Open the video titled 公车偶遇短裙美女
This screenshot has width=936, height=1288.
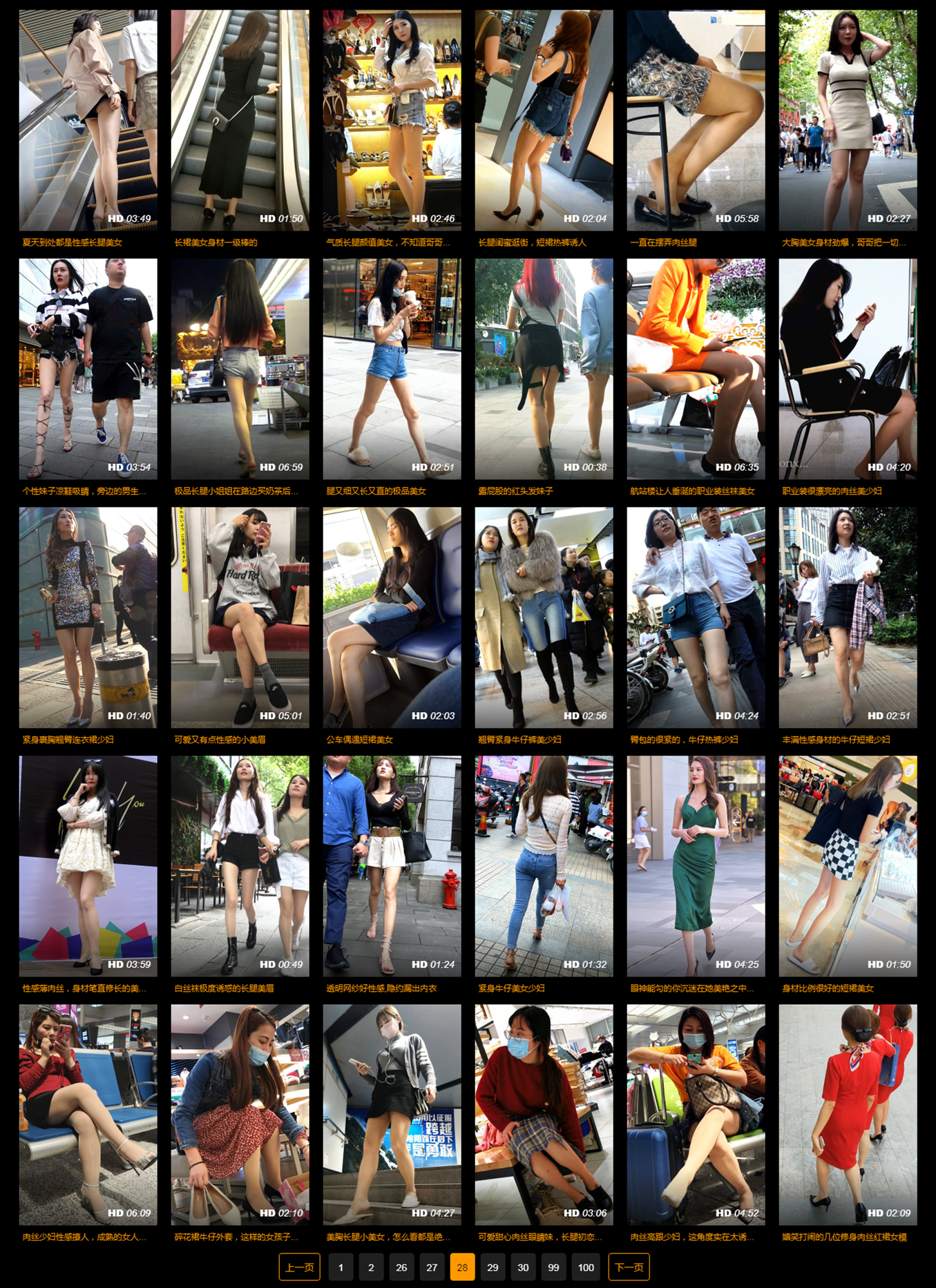coord(359,740)
